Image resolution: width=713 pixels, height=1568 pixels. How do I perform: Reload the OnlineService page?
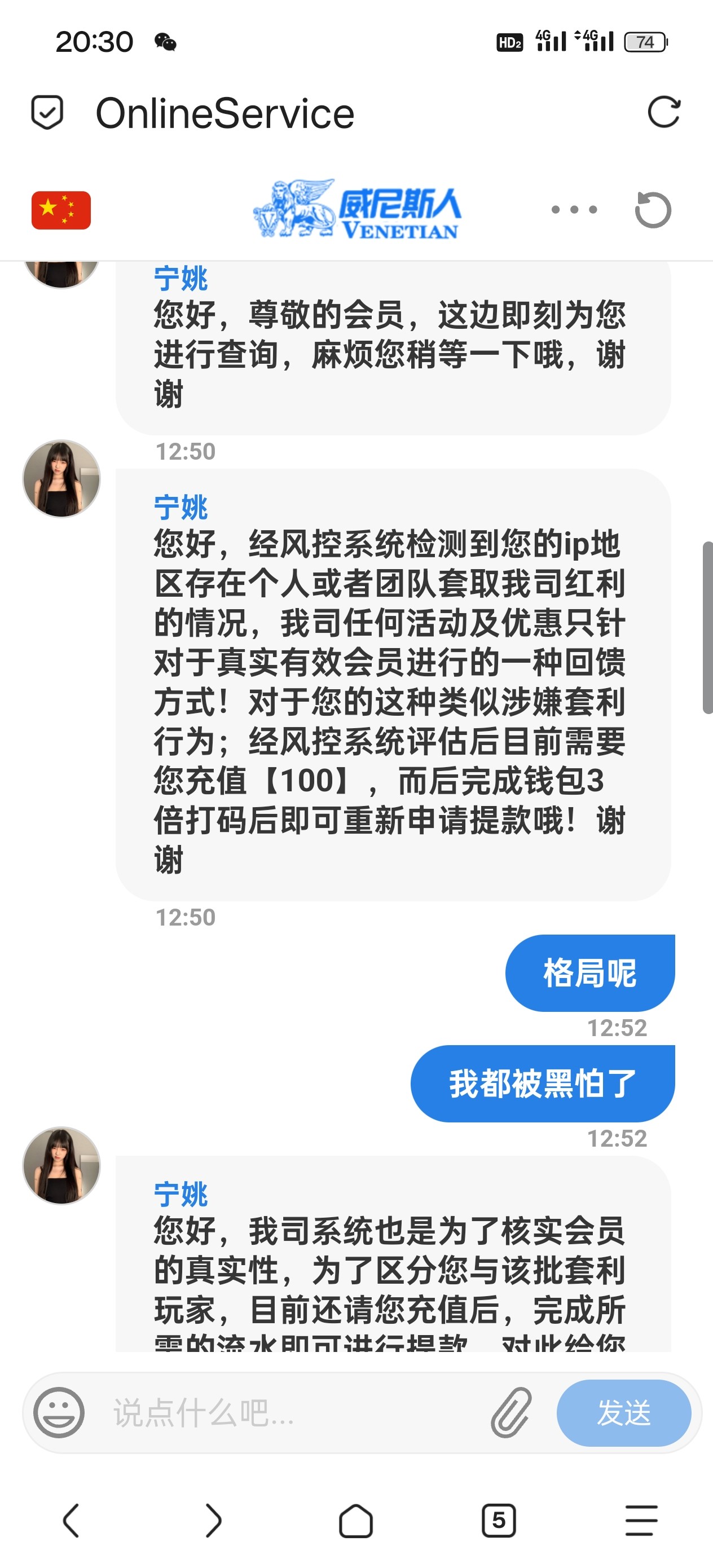click(x=664, y=112)
